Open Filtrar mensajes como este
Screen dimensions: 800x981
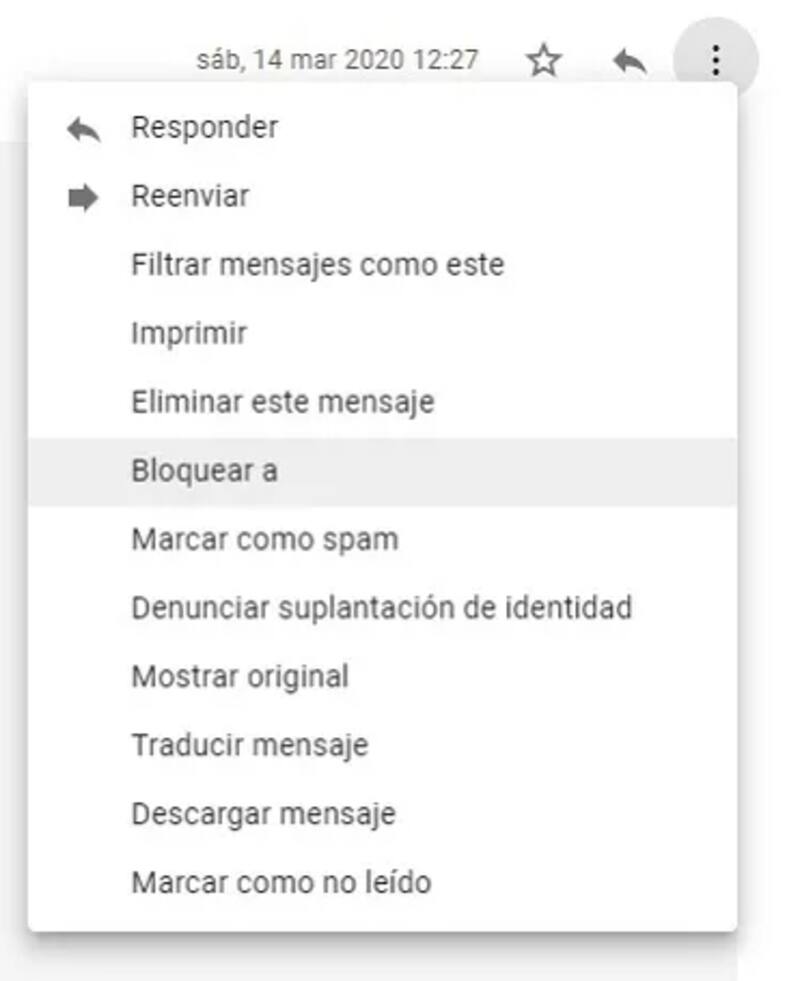click(x=317, y=266)
